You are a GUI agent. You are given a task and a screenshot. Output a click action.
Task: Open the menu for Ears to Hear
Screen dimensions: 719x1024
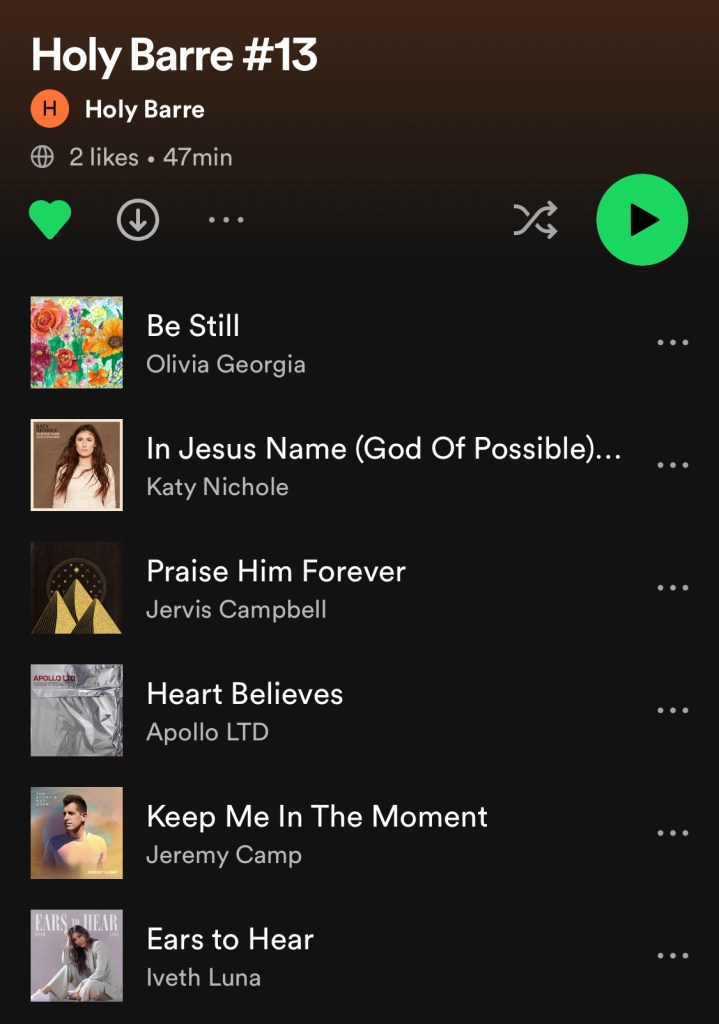click(x=673, y=956)
